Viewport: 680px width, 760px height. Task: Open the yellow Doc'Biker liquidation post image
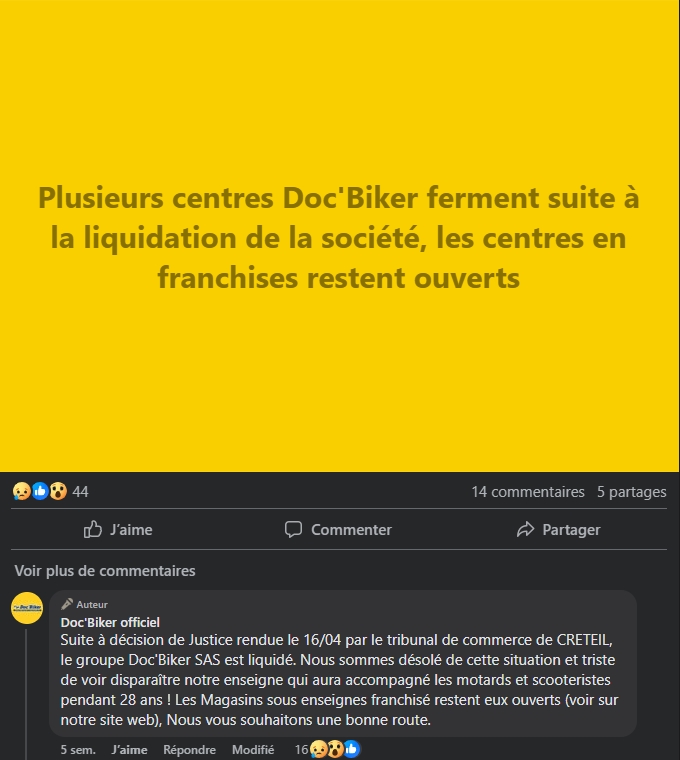[340, 236]
